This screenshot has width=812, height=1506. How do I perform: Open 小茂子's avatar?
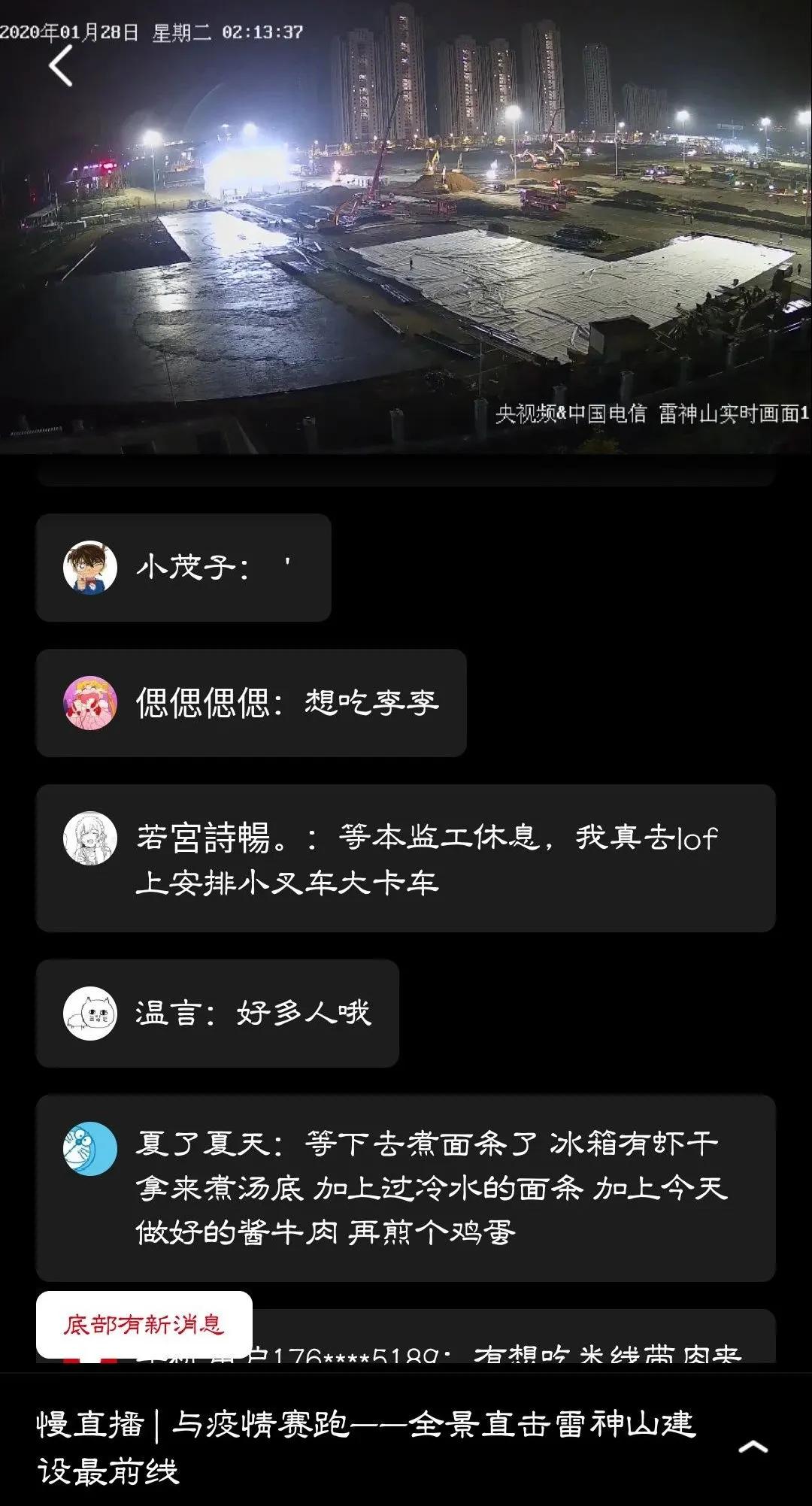[90, 568]
